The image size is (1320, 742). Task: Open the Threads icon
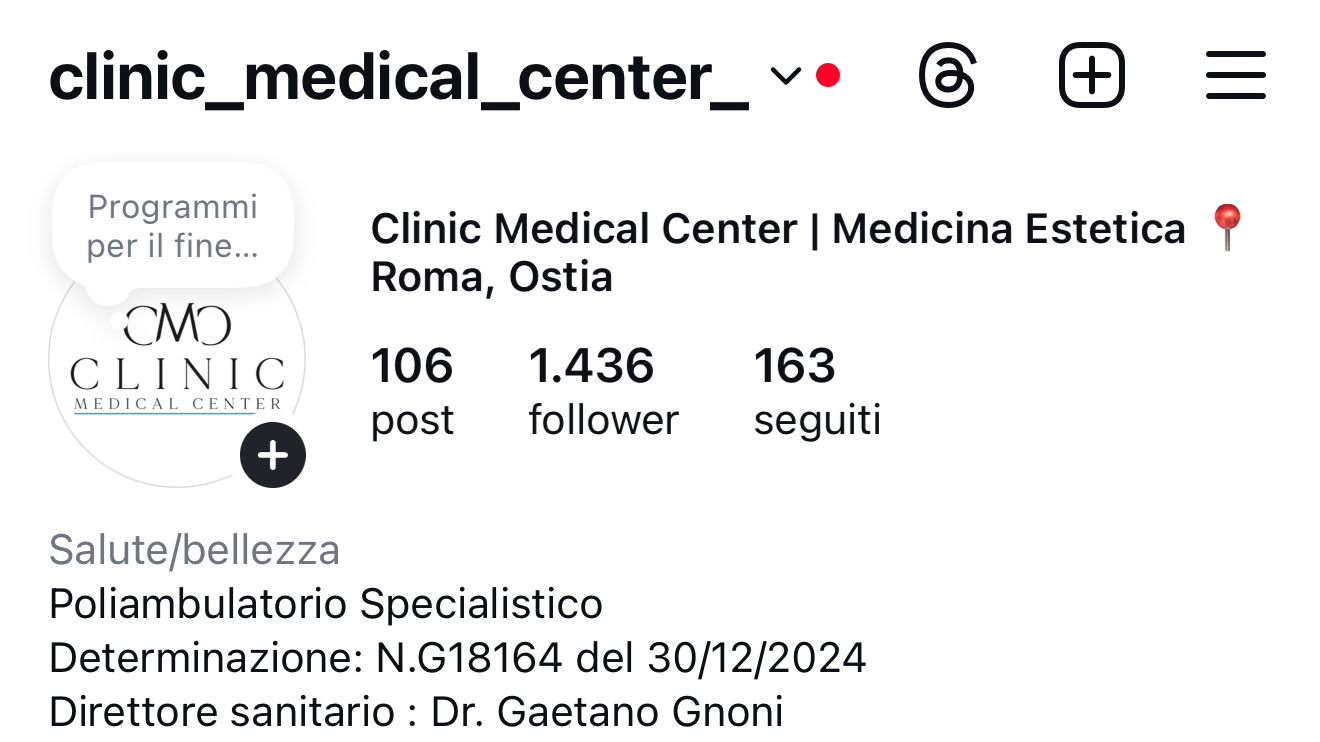click(946, 76)
